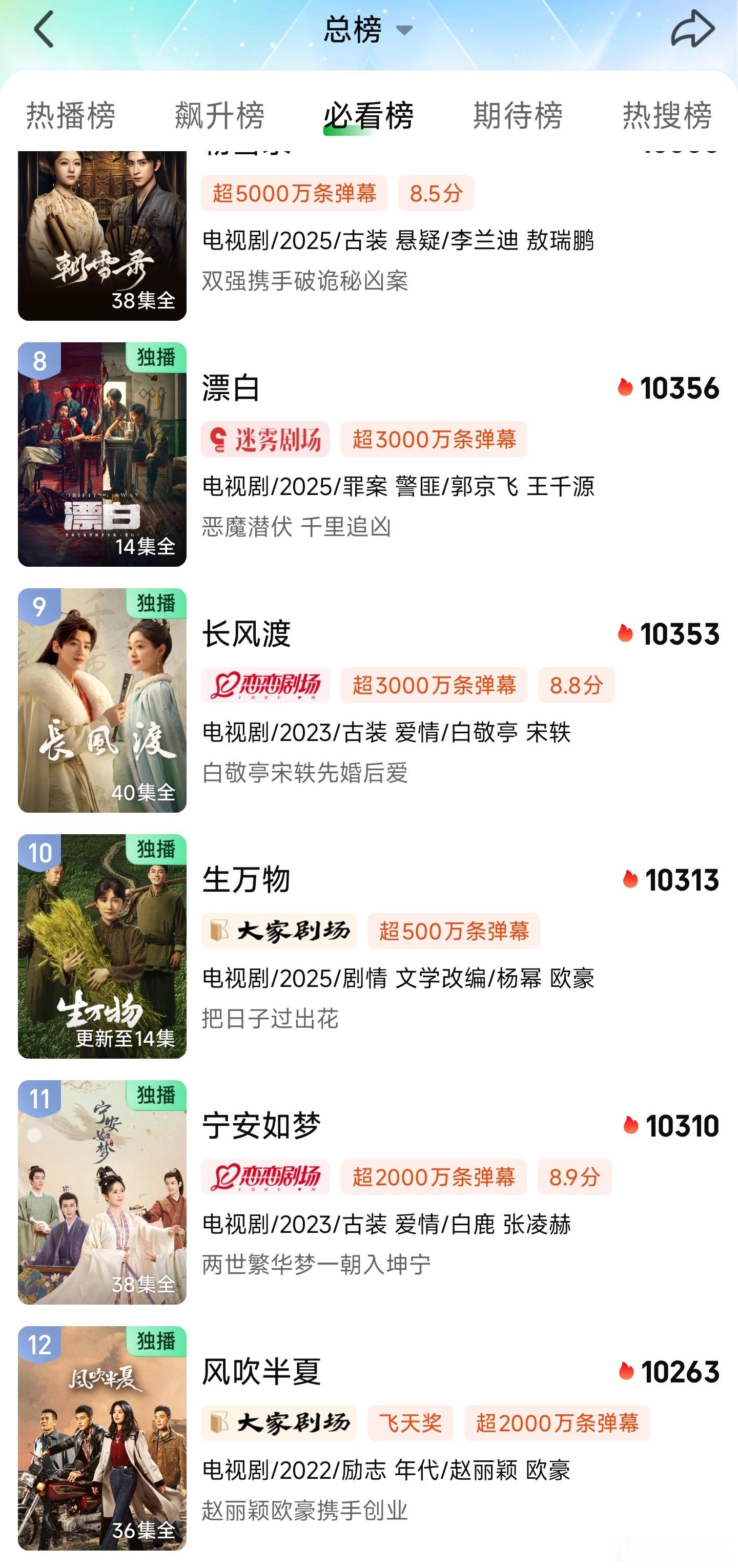The image size is (738, 1568).
Task: Switch to the 热播榜 tab
Action: 71,115
